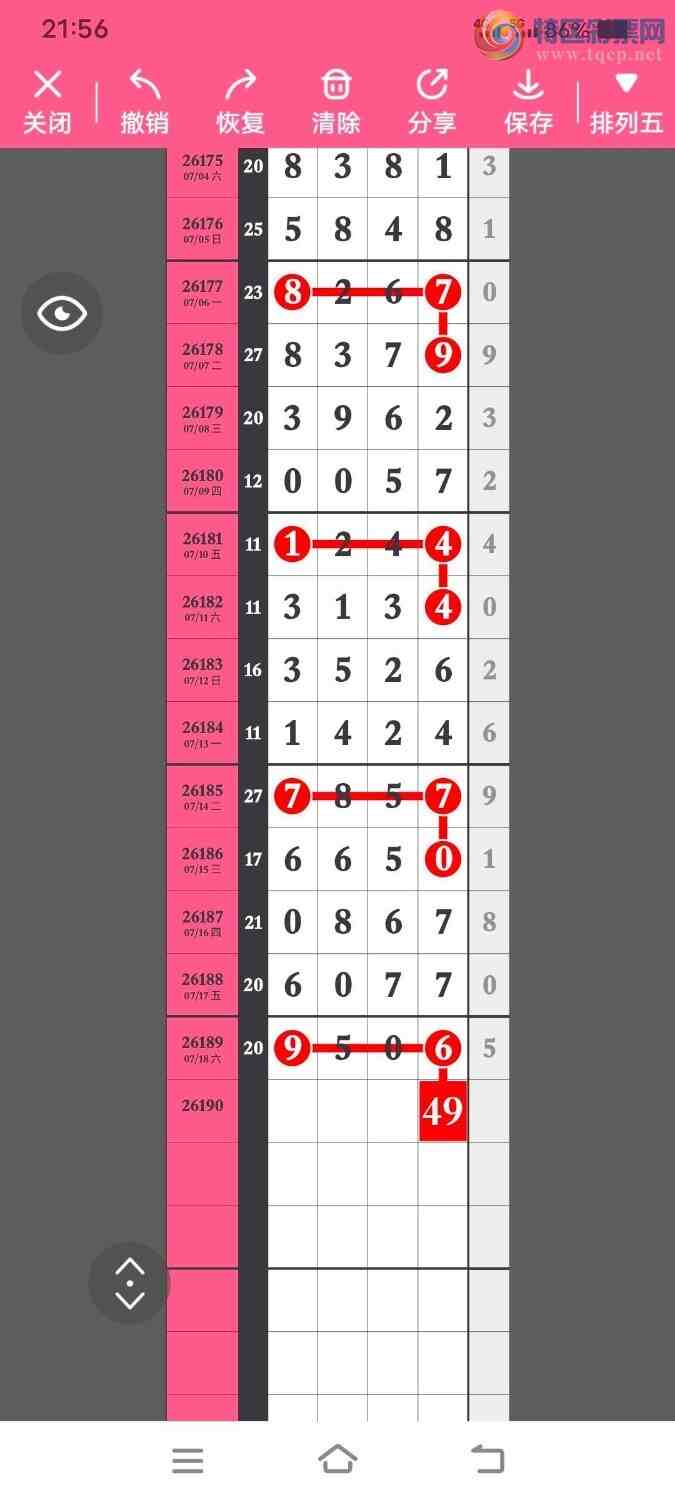Save the chart with 保存
The height and width of the screenshot is (1500, 675).
click(x=528, y=102)
